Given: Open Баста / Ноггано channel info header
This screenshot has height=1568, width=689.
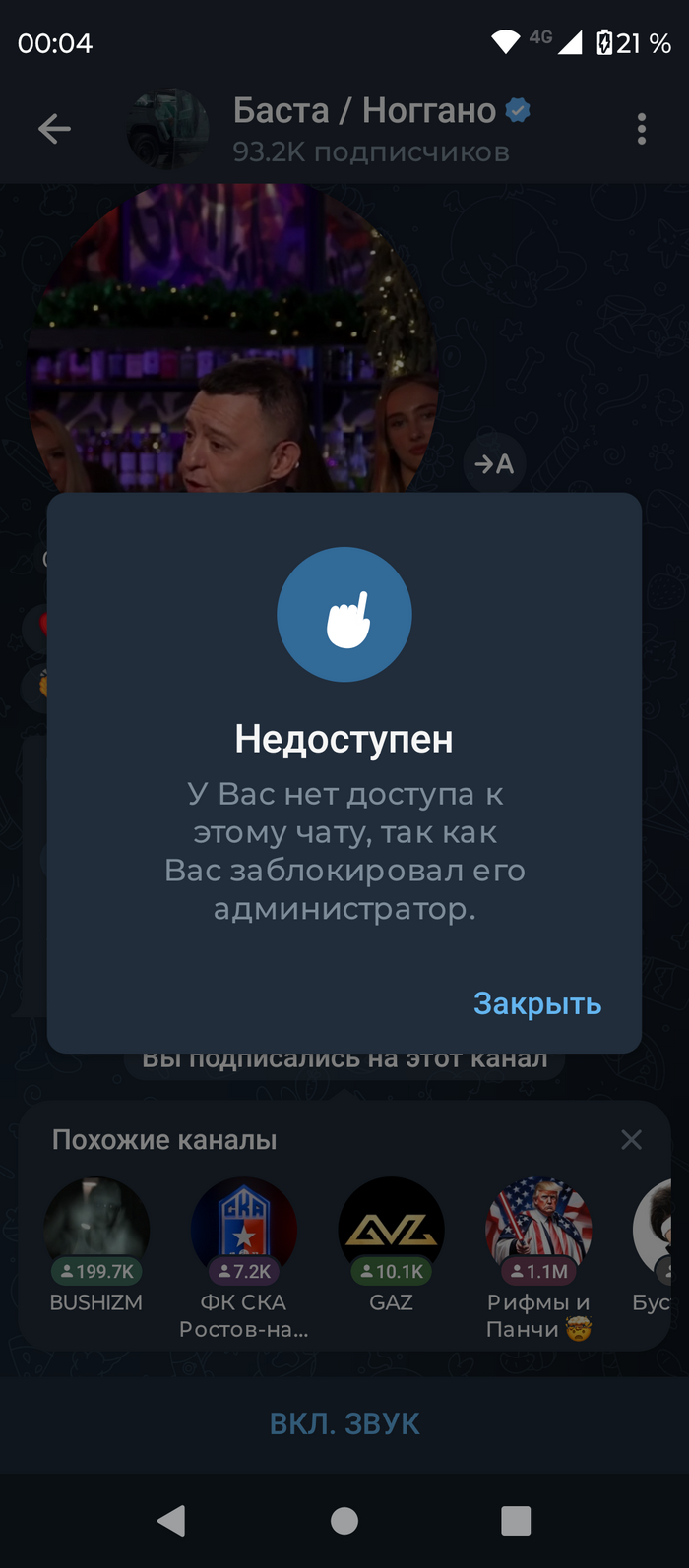Looking at the screenshot, I should [369, 129].
